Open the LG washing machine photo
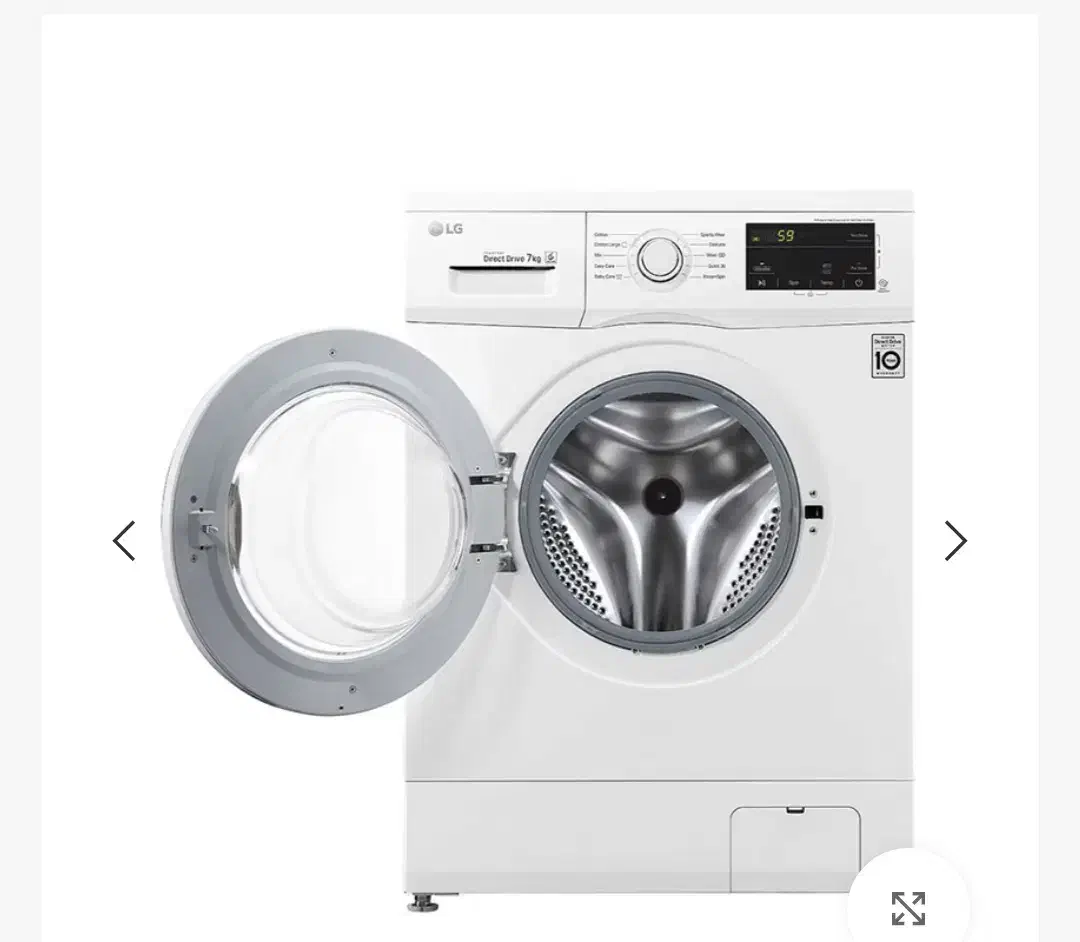Screen dimensions: 1080x942 (x=600, y=520)
